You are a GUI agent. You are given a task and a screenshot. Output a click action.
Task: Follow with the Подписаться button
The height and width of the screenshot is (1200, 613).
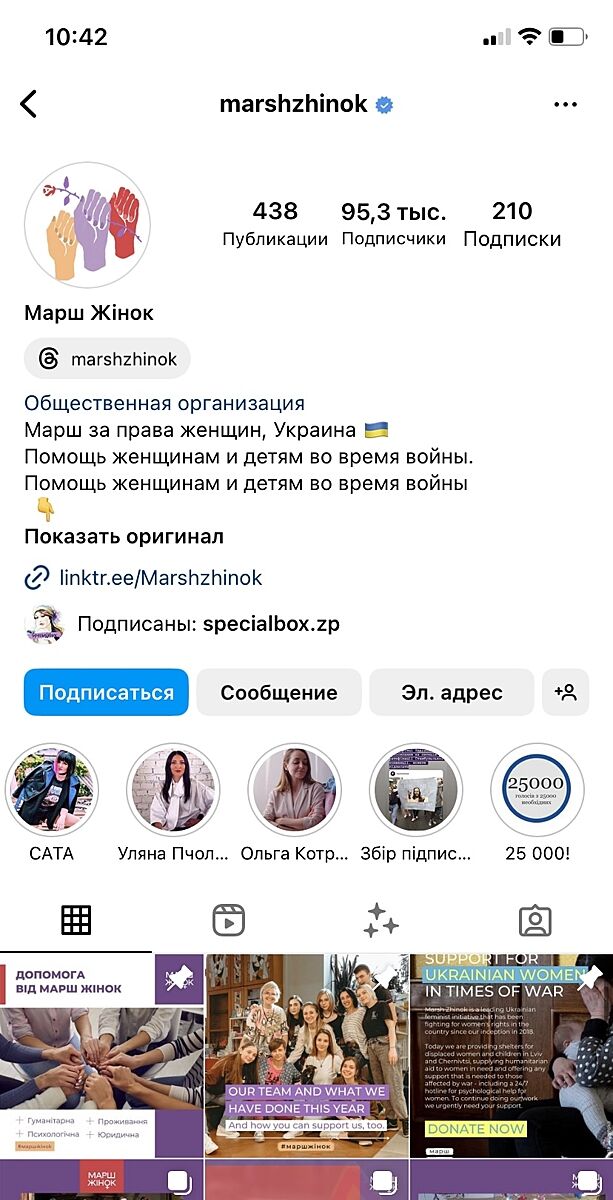point(106,692)
